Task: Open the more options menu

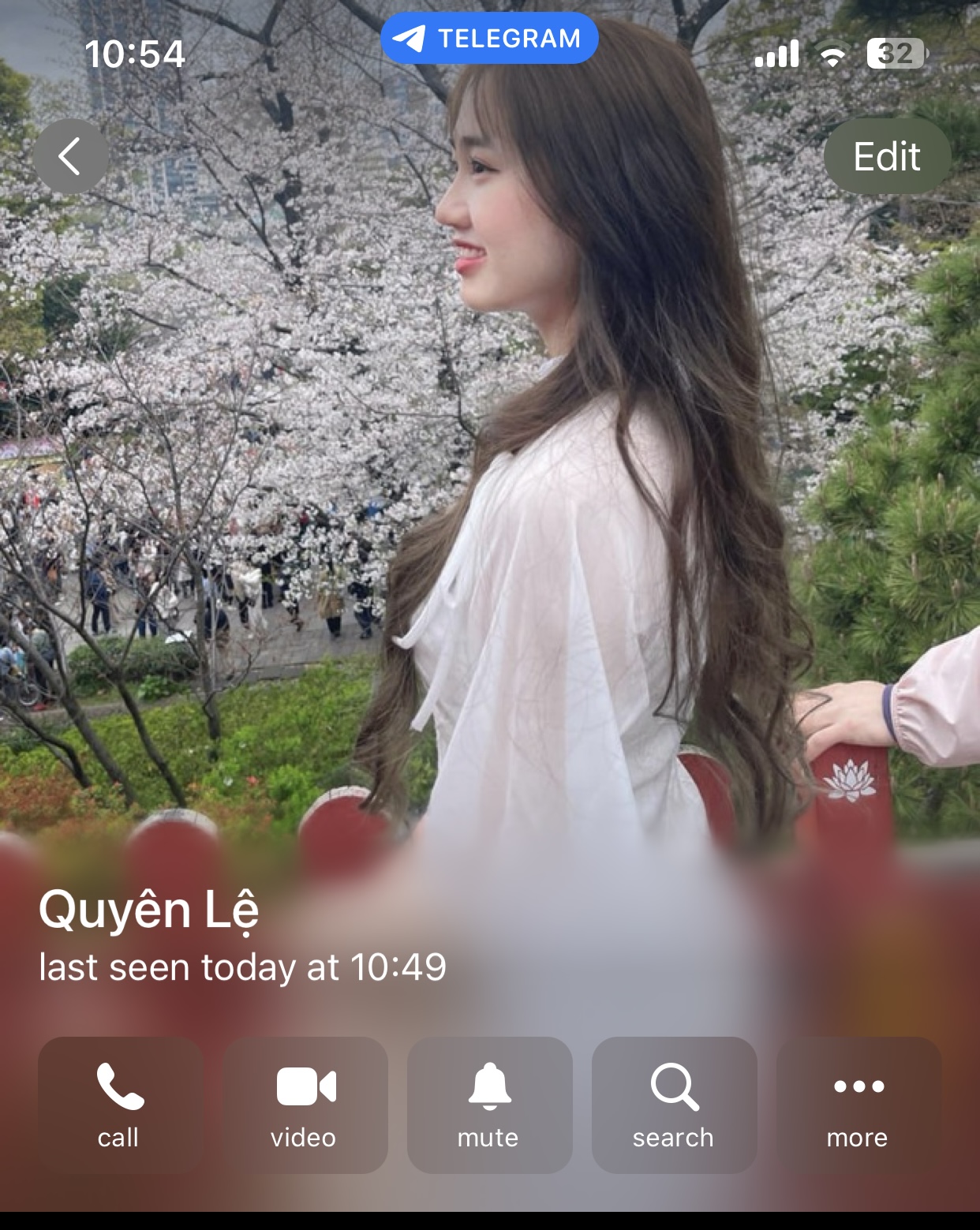Action: click(858, 1104)
